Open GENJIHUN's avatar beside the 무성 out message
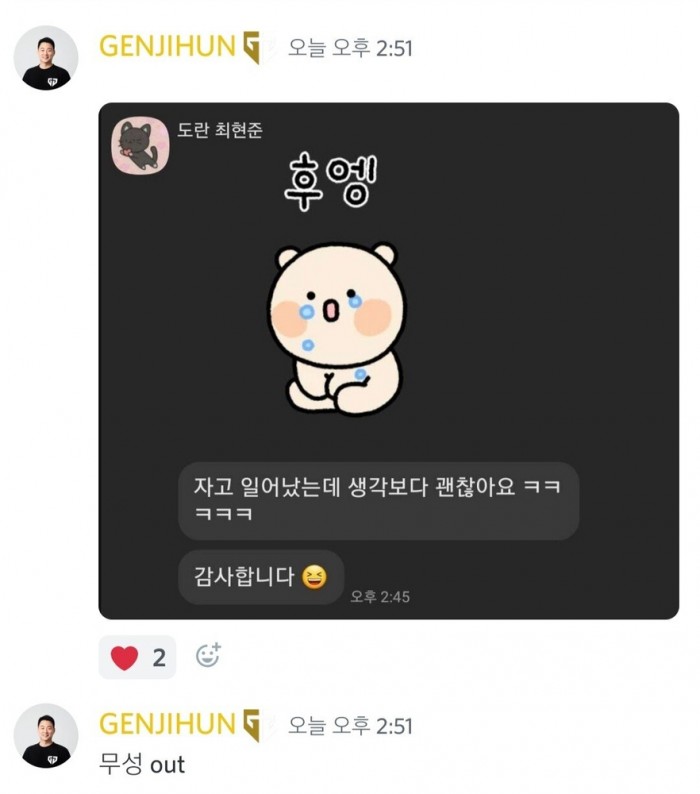The width and height of the screenshot is (700, 794). [x=46, y=735]
